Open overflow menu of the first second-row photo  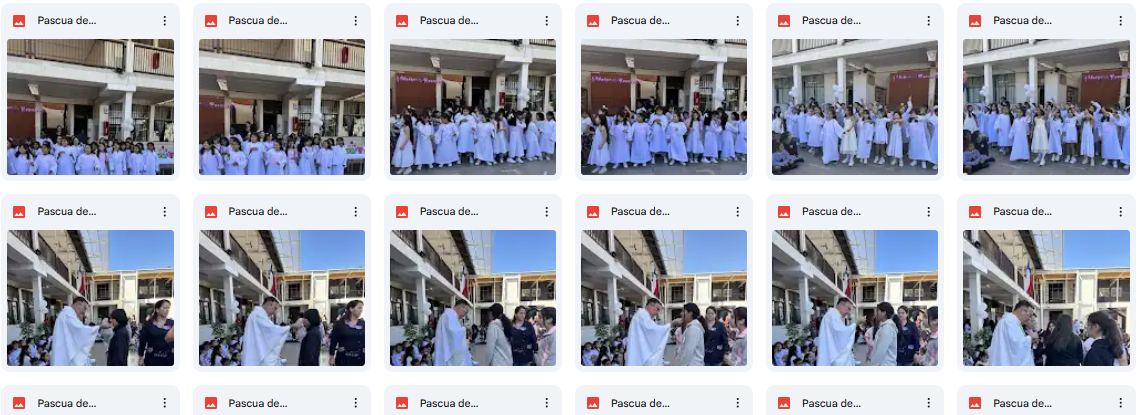point(164,211)
